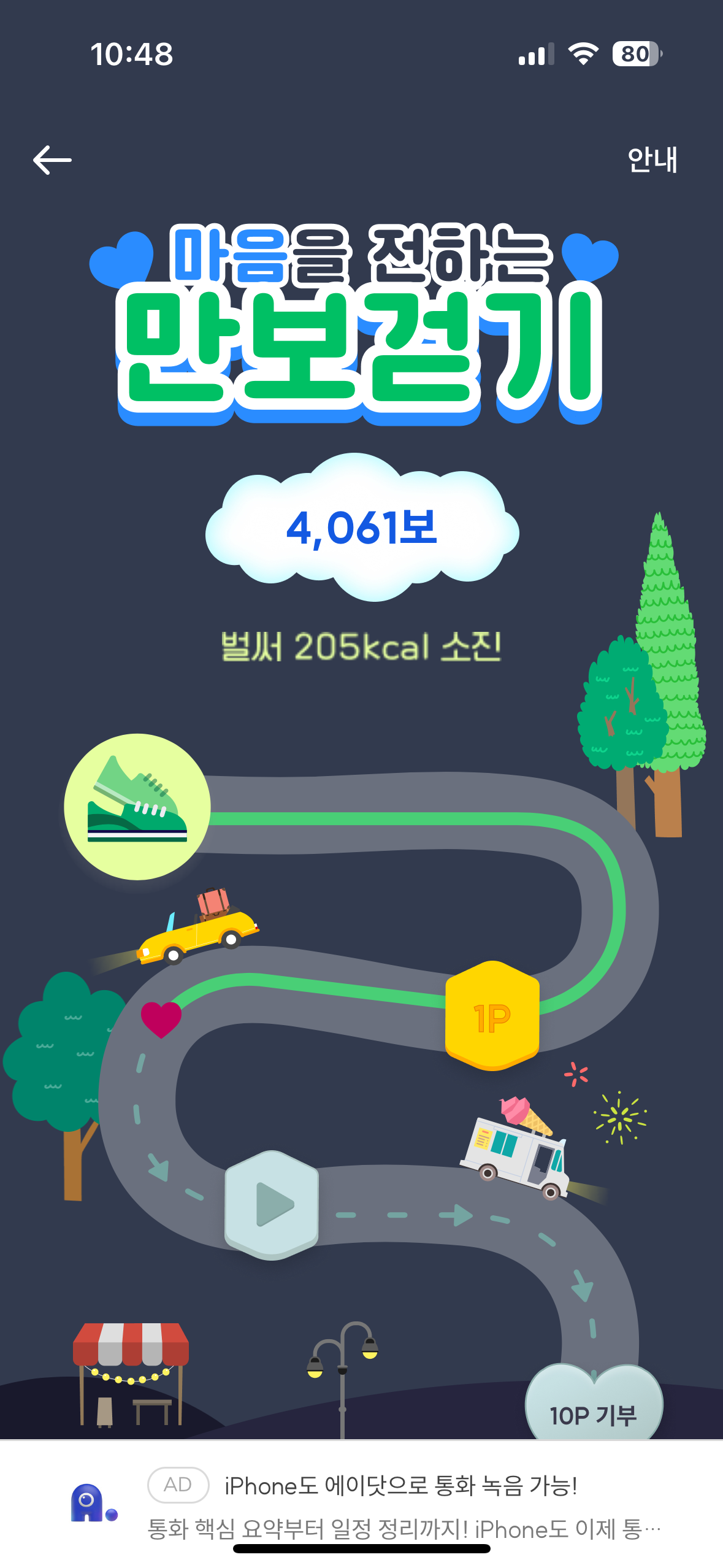Go back using the arrow icon
This screenshot has width=723, height=1568.
tap(52, 160)
